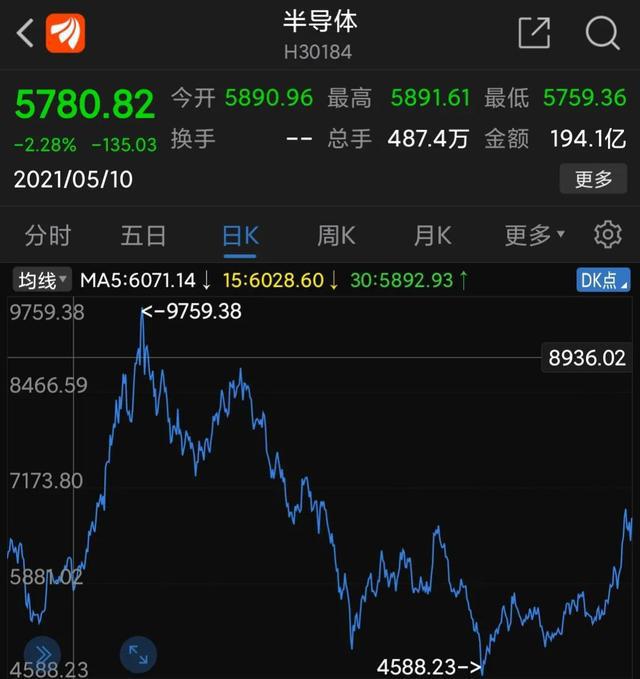Switch to the 月K tab
640x679 pixels.
(432, 235)
